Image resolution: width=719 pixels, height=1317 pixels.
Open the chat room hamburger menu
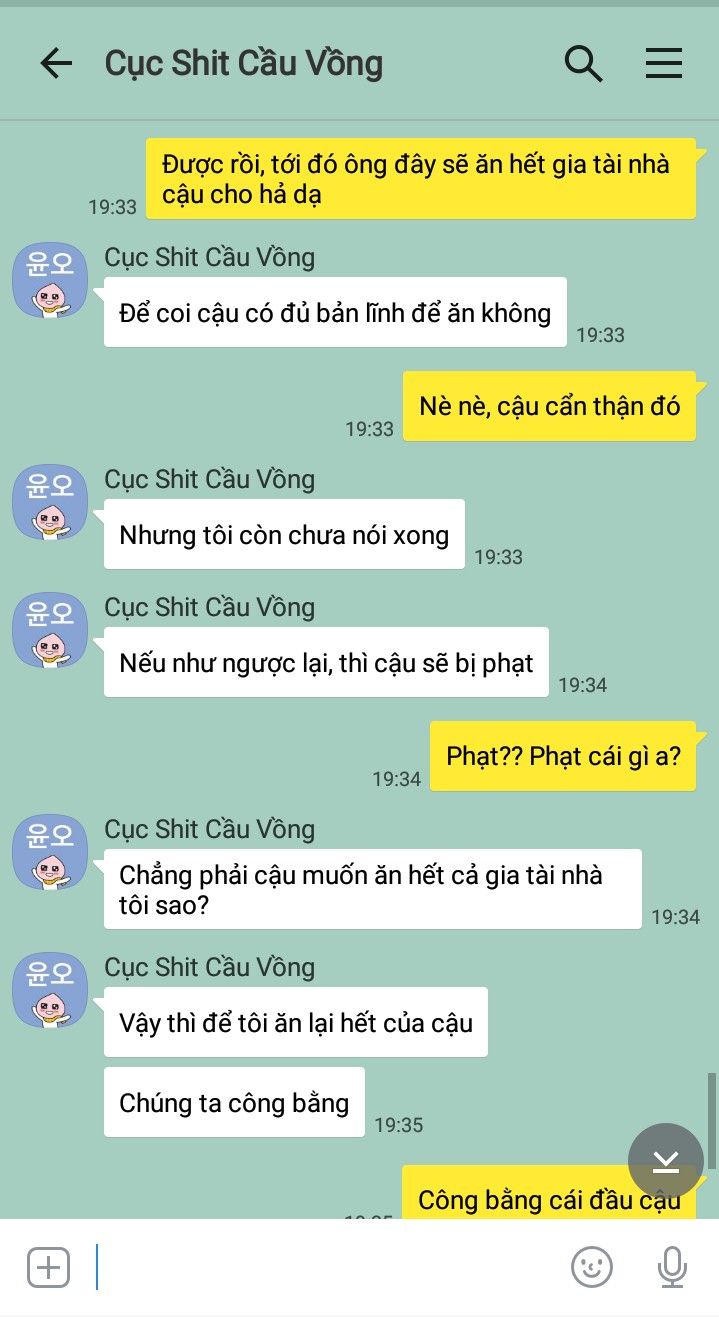tap(663, 64)
